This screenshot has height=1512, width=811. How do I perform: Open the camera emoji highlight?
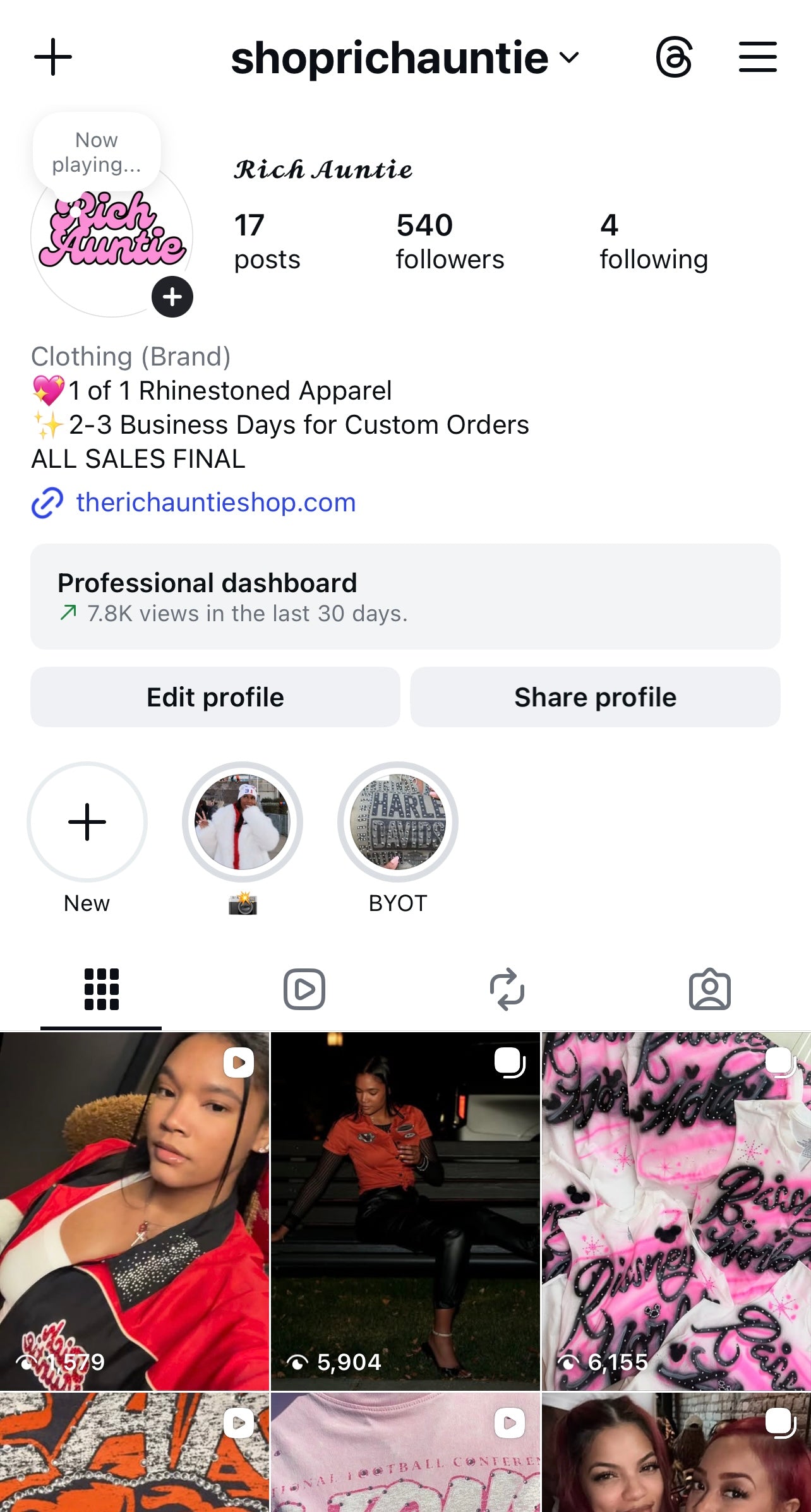pyautogui.click(x=243, y=822)
